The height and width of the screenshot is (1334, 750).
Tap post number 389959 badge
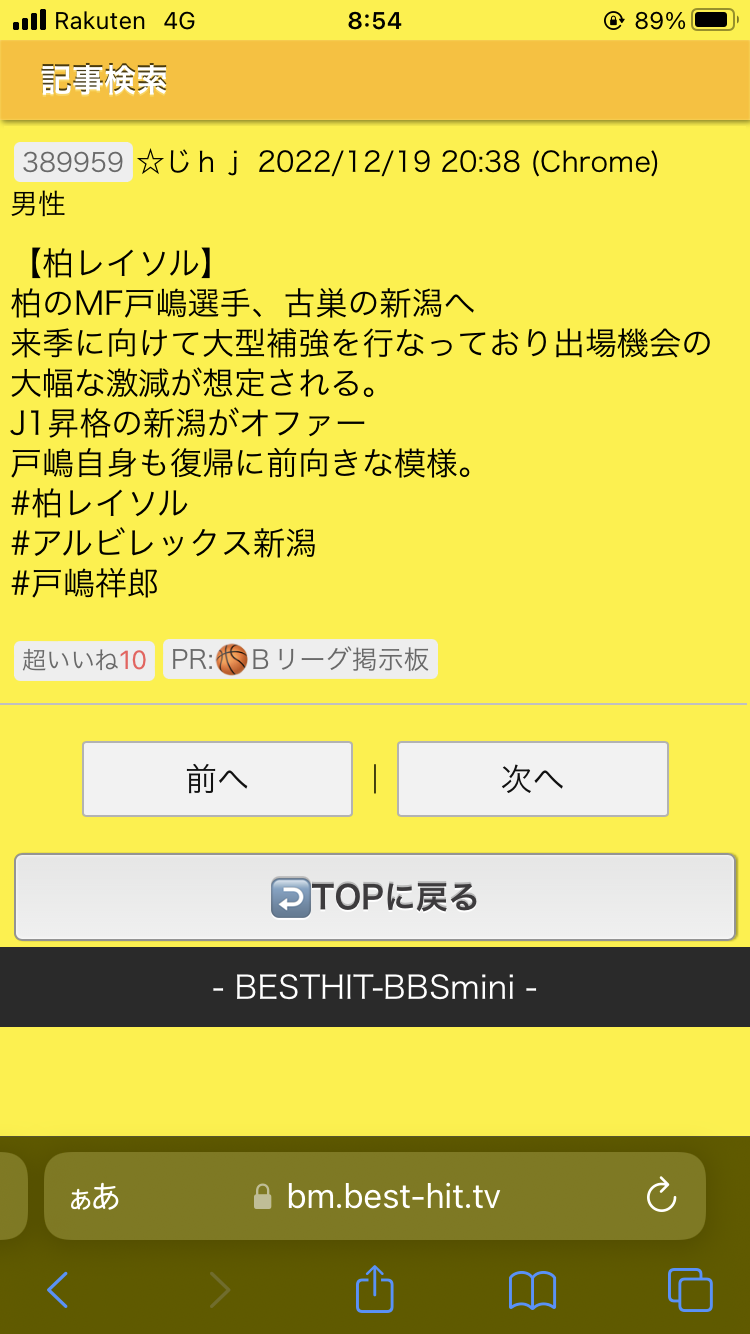pyautogui.click(x=73, y=162)
